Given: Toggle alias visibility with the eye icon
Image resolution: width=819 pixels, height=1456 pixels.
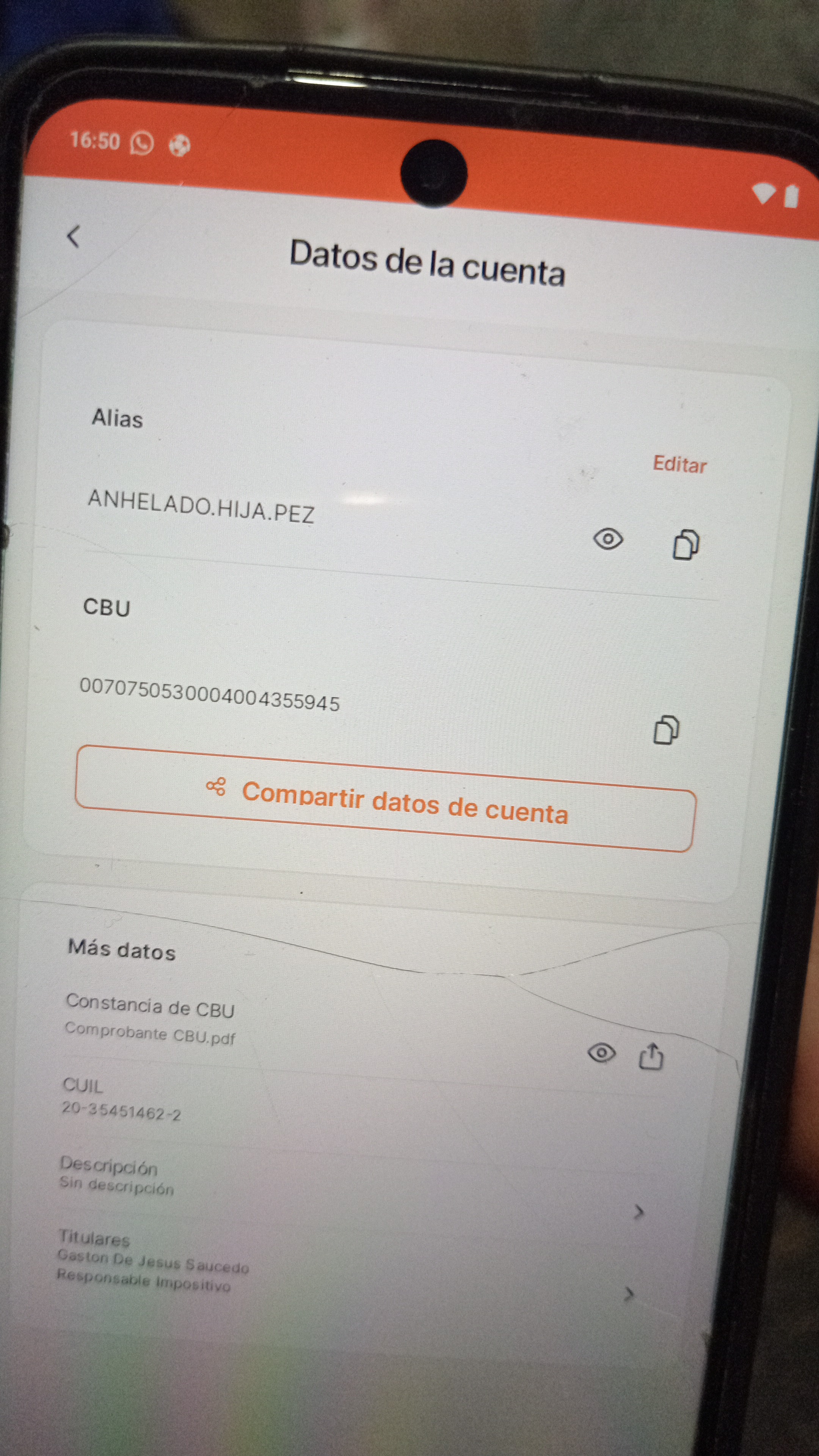Looking at the screenshot, I should tap(608, 539).
